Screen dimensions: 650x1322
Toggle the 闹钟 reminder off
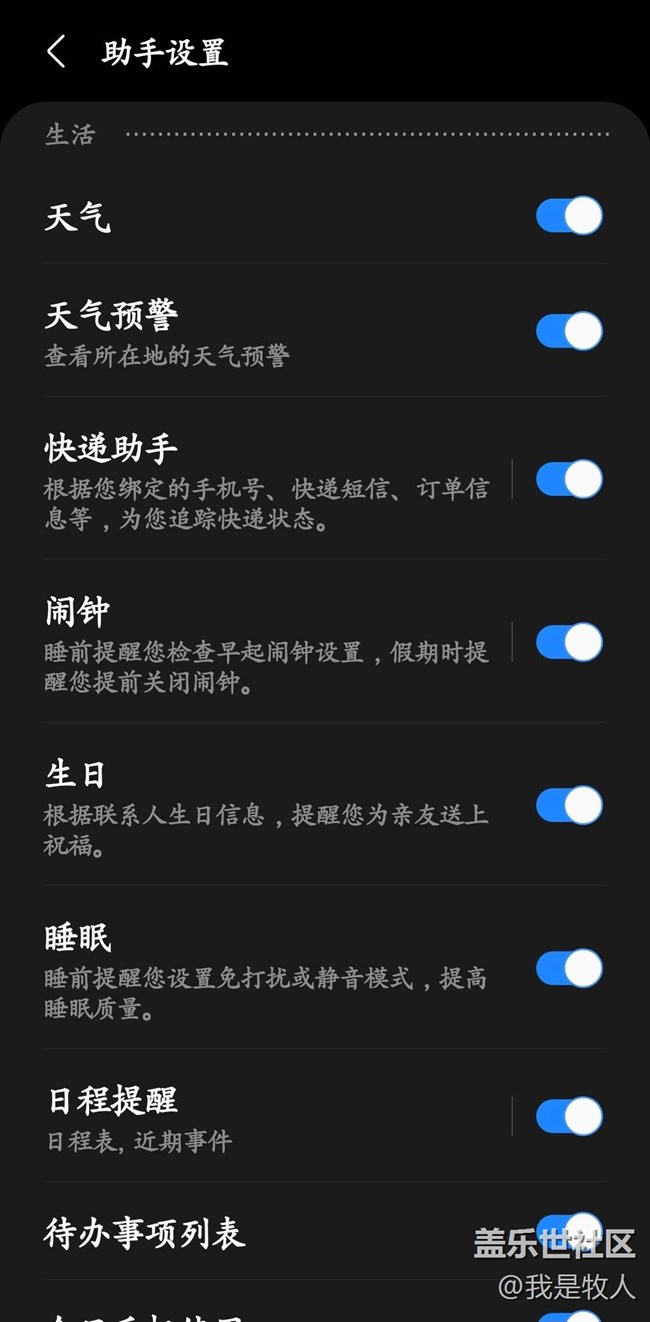[569, 642]
